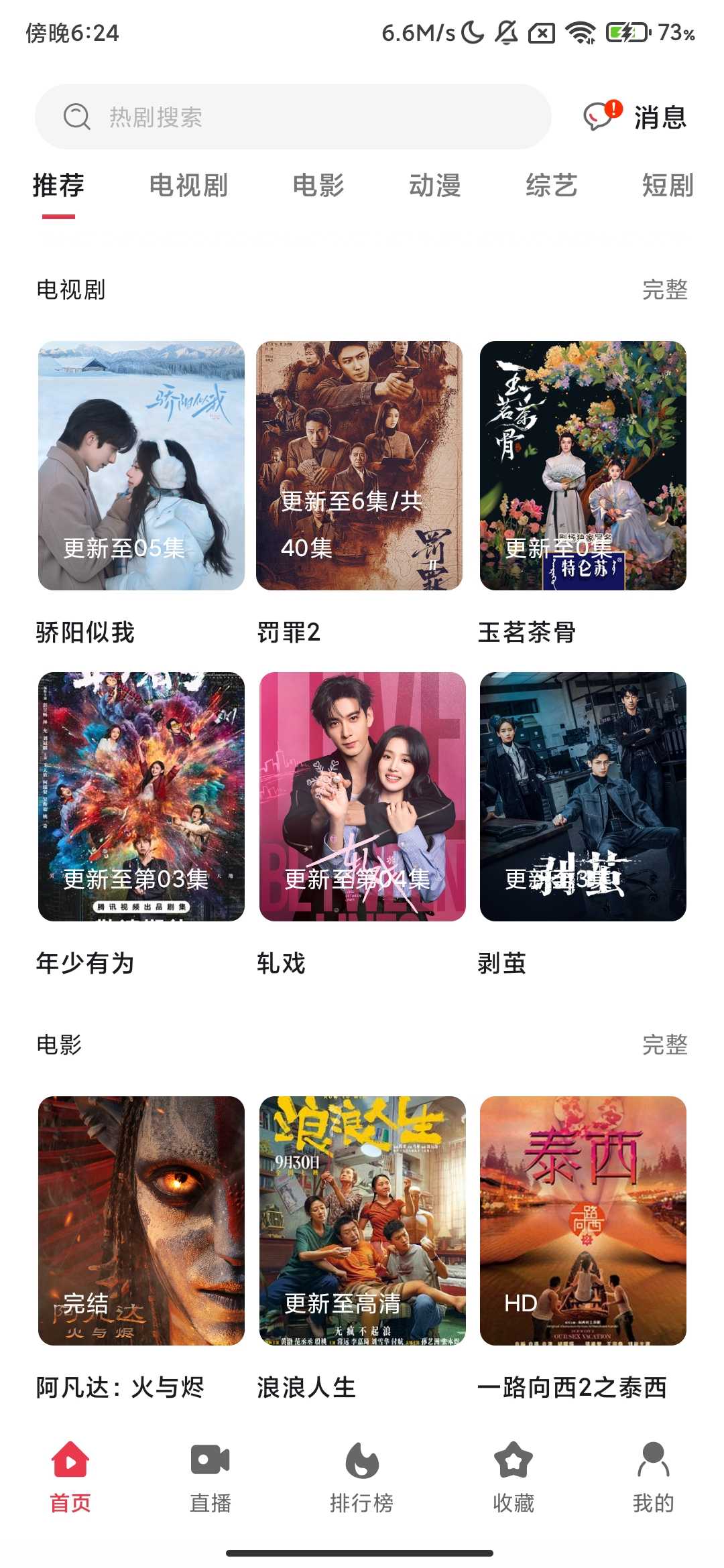The height and width of the screenshot is (1568, 724).
Task: Watch 年少有为
Action: 141,797
